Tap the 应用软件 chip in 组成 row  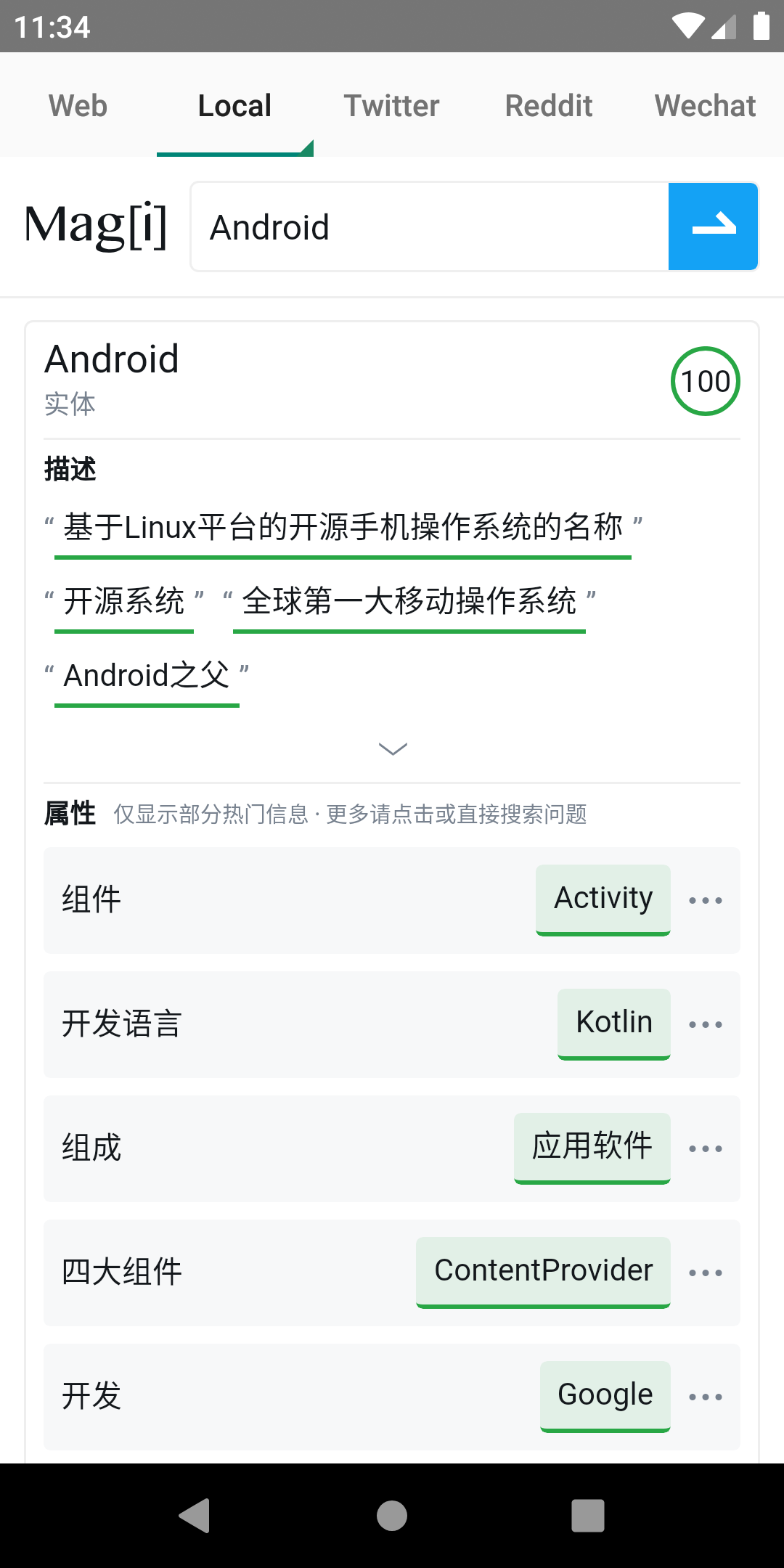(592, 1147)
